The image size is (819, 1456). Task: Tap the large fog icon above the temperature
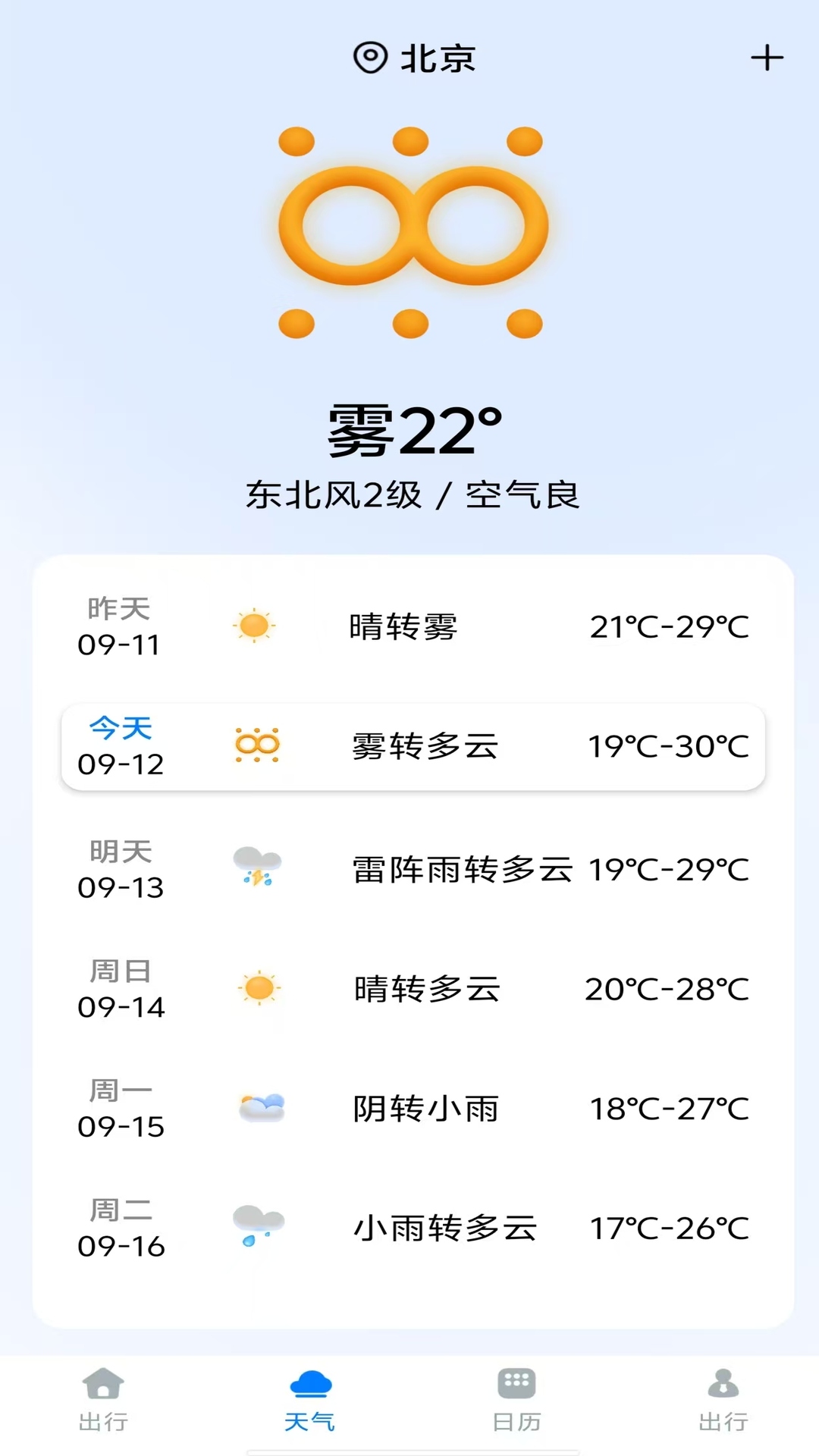coord(409,230)
